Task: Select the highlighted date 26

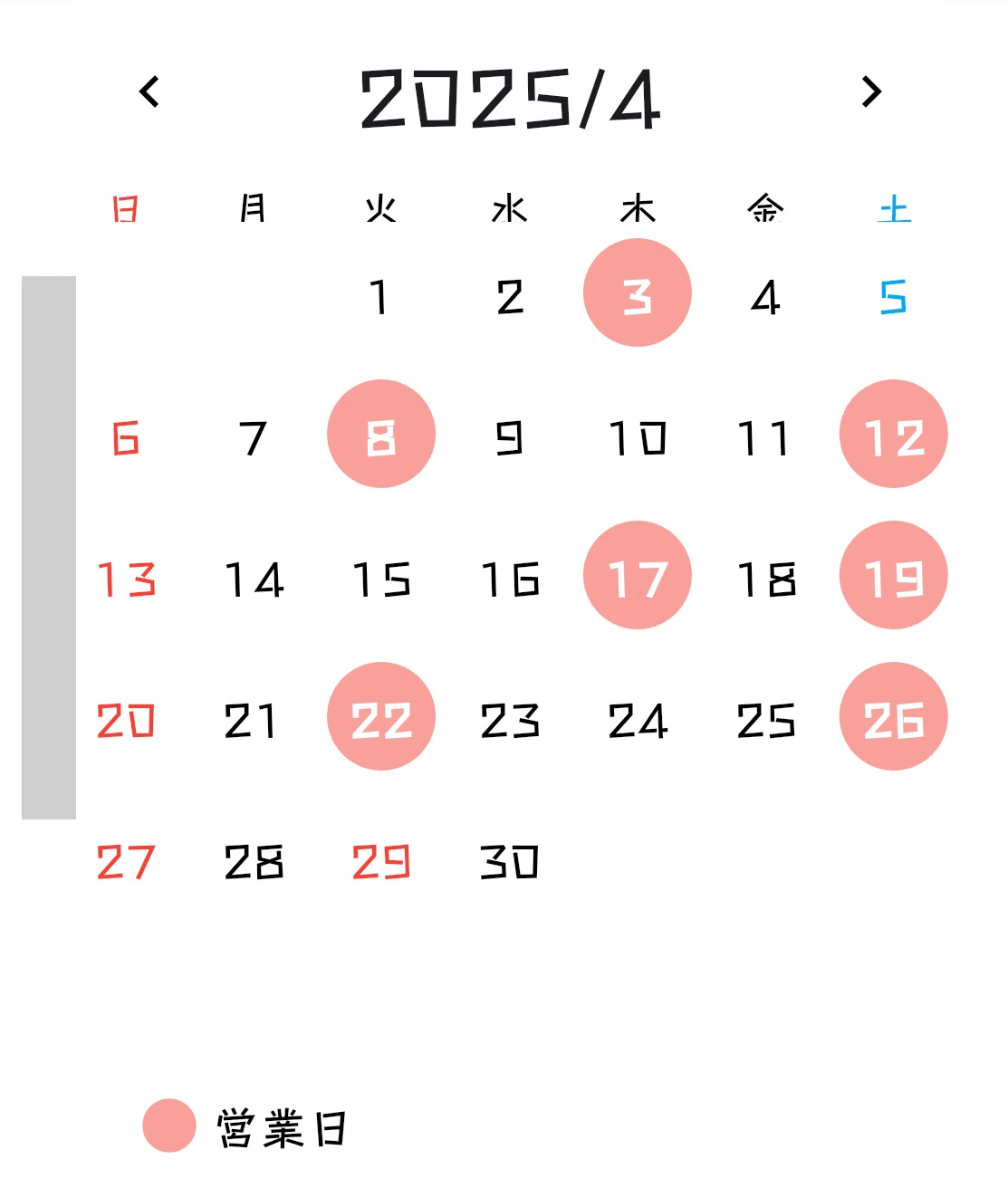Action: 894,716
